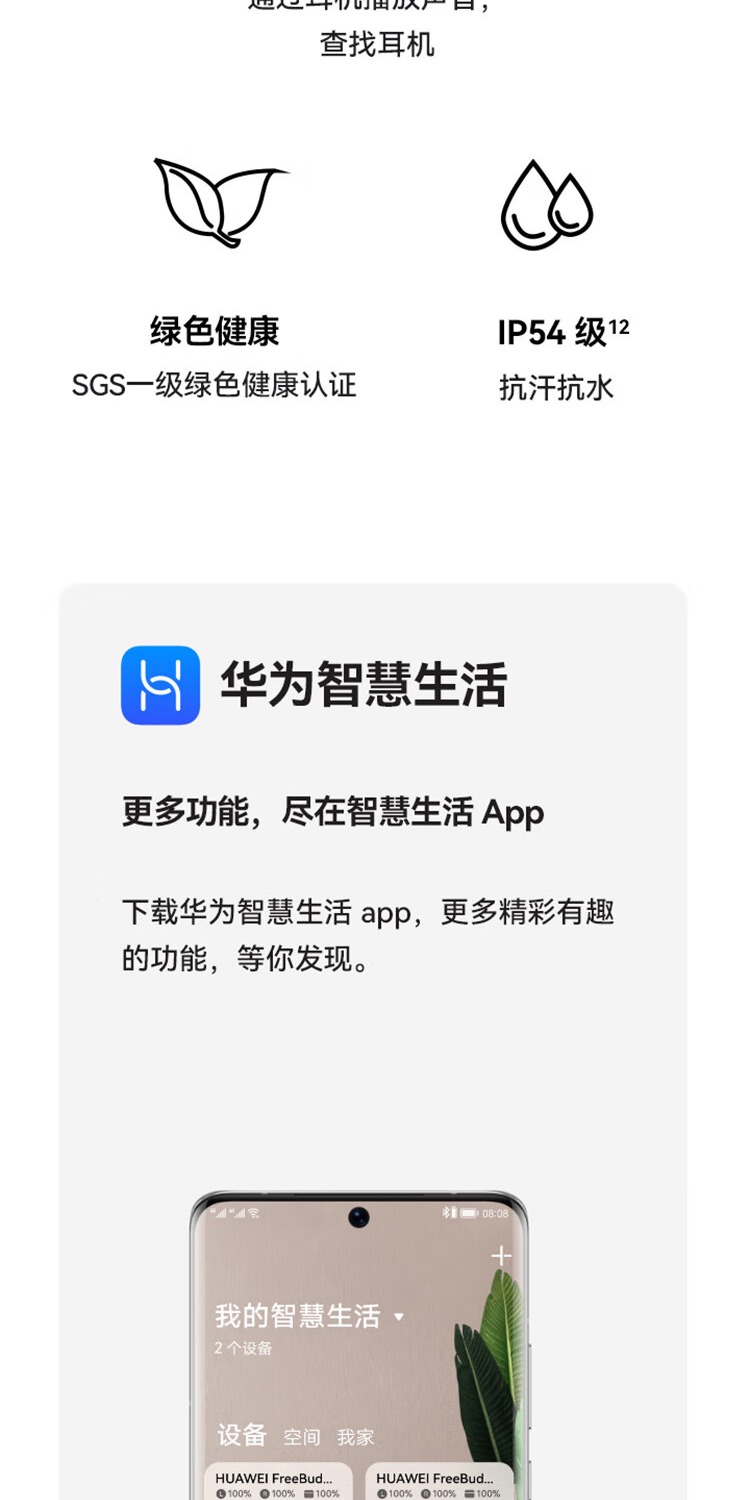This screenshot has width=750, height=1500.
Task: Tap the 08:08 clock in the status bar
Action: coord(495,1212)
